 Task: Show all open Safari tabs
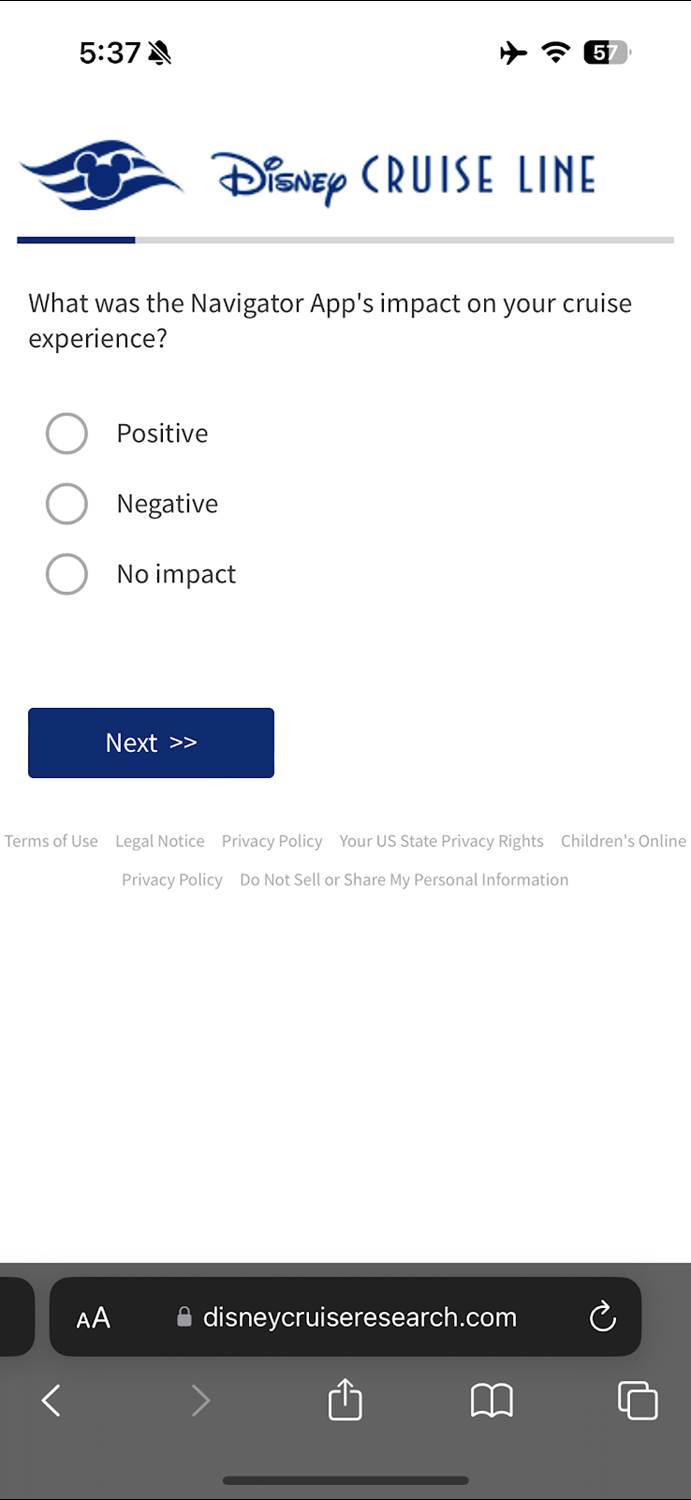637,1400
